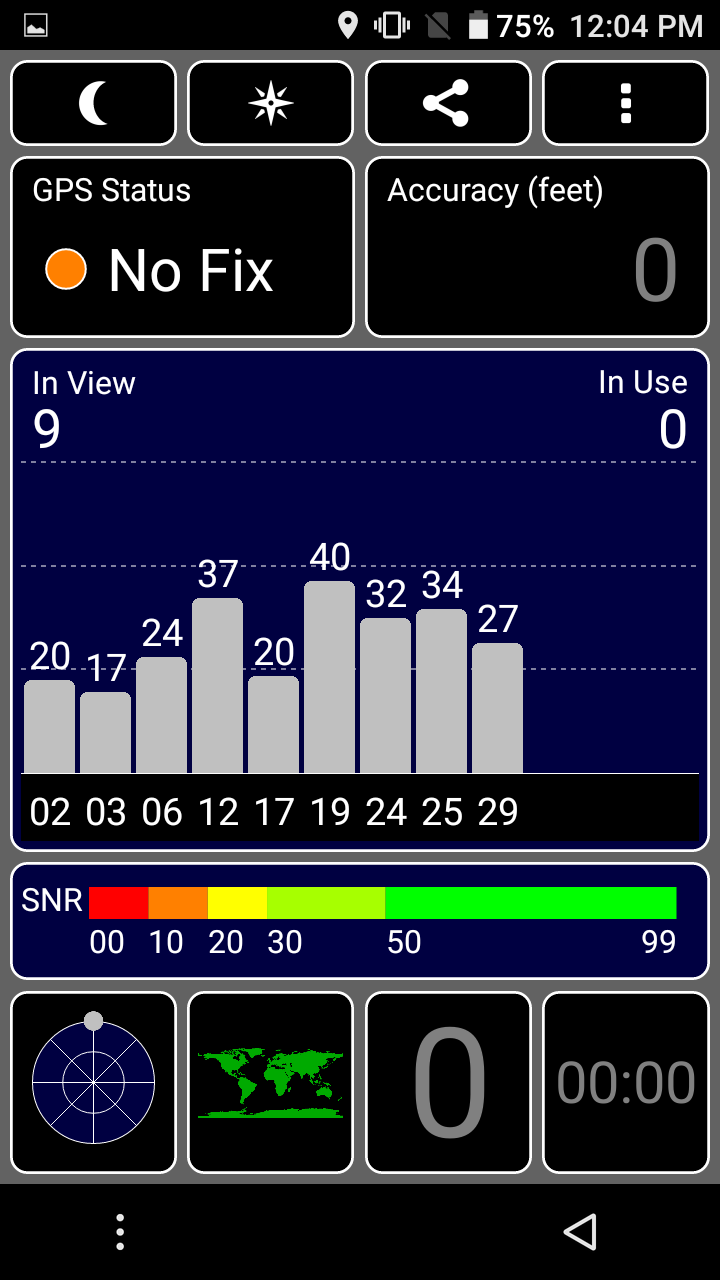Open the GPS Status panel
The width and height of the screenshot is (720, 1280).
coord(182,247)
